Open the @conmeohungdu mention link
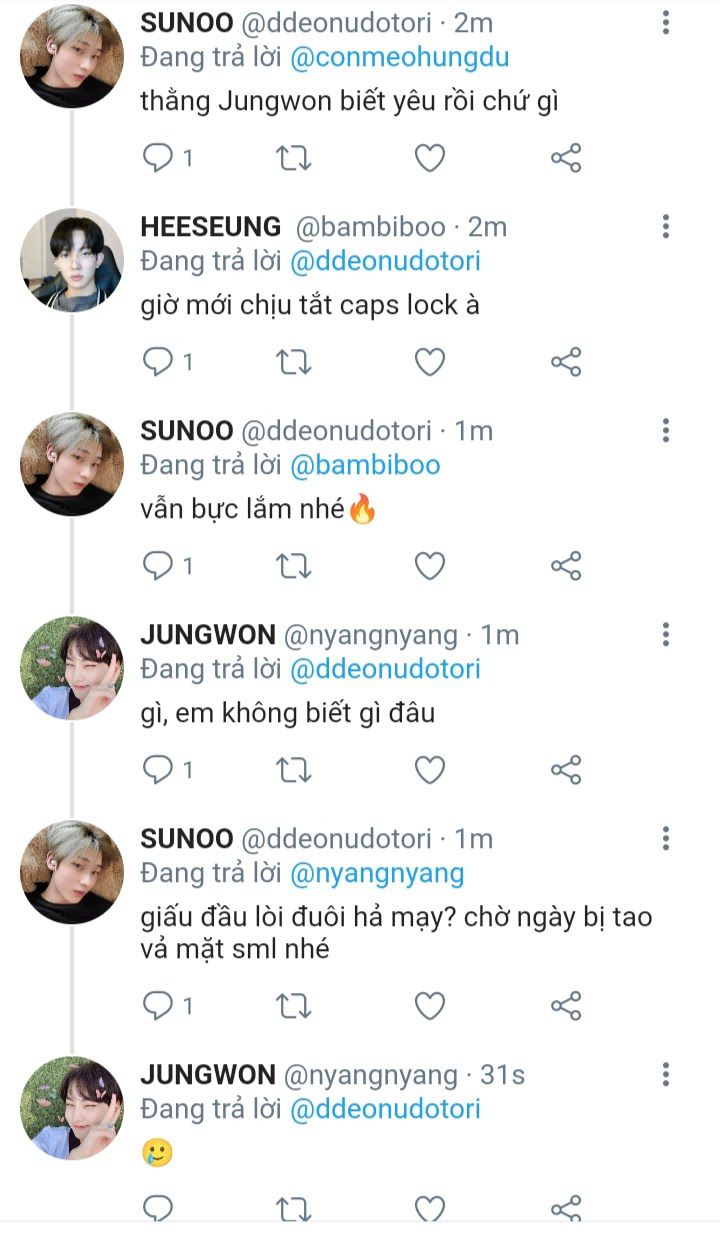This screenshot has width=720, height=1241. click(x=399, y=58)
